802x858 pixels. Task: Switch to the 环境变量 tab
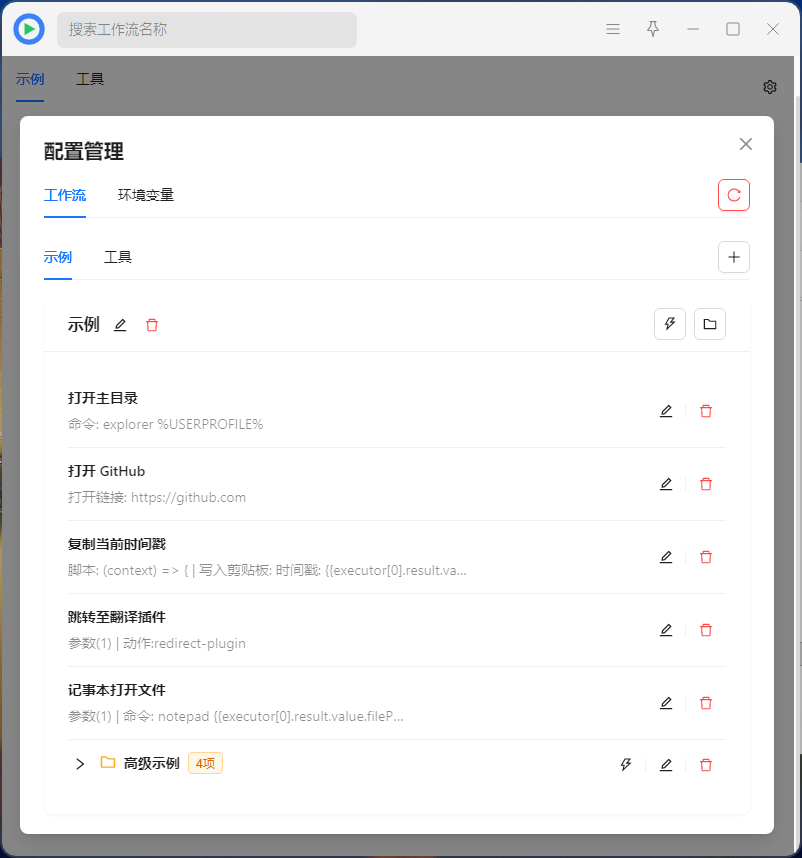[146, 195]
